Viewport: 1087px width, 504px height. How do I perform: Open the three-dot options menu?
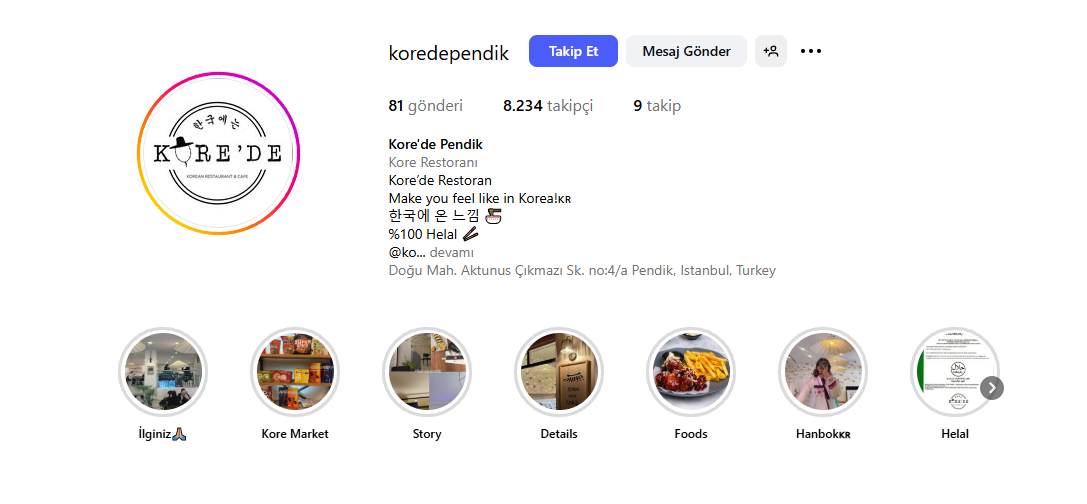(x=811, y=51)
